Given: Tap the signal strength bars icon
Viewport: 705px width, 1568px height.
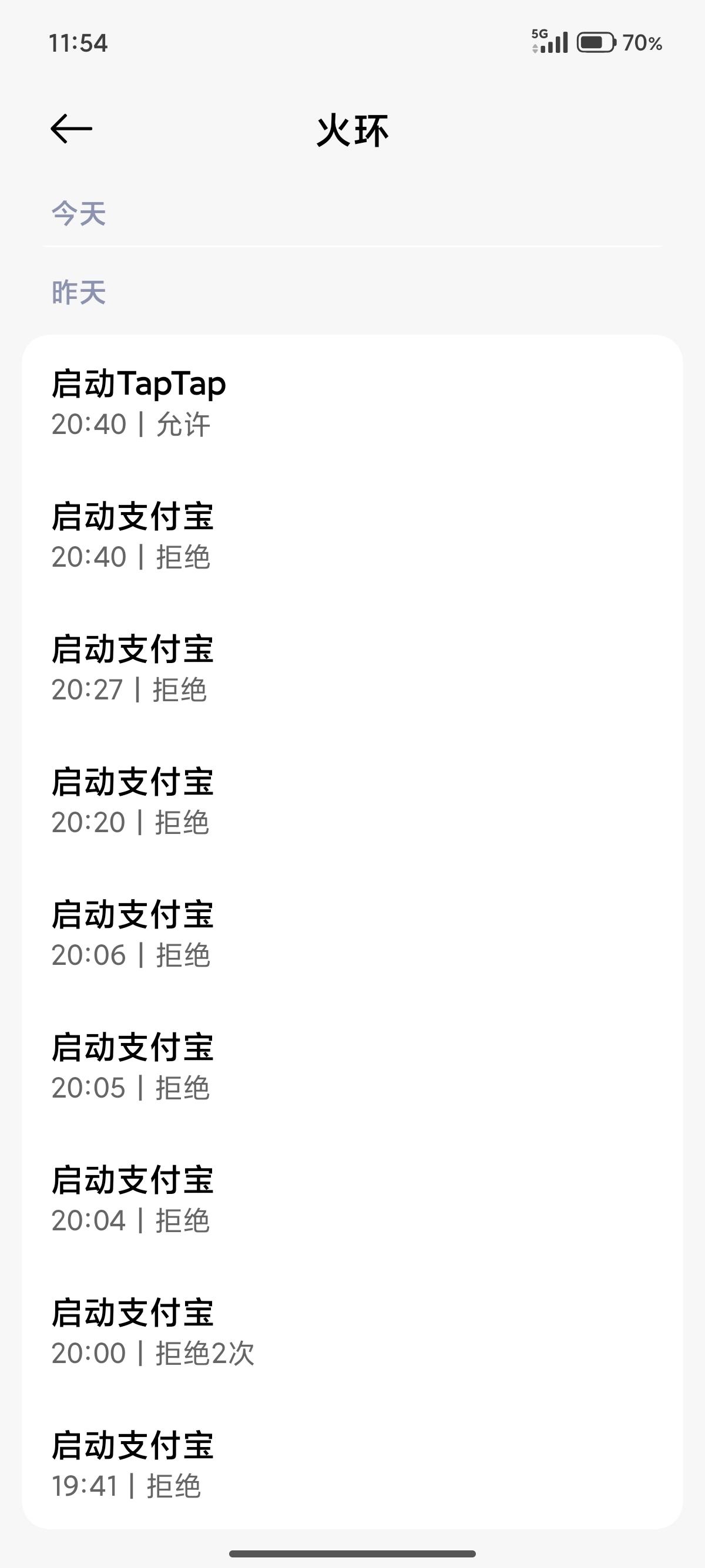Looking at the screenshot, I should coord(554,43).
